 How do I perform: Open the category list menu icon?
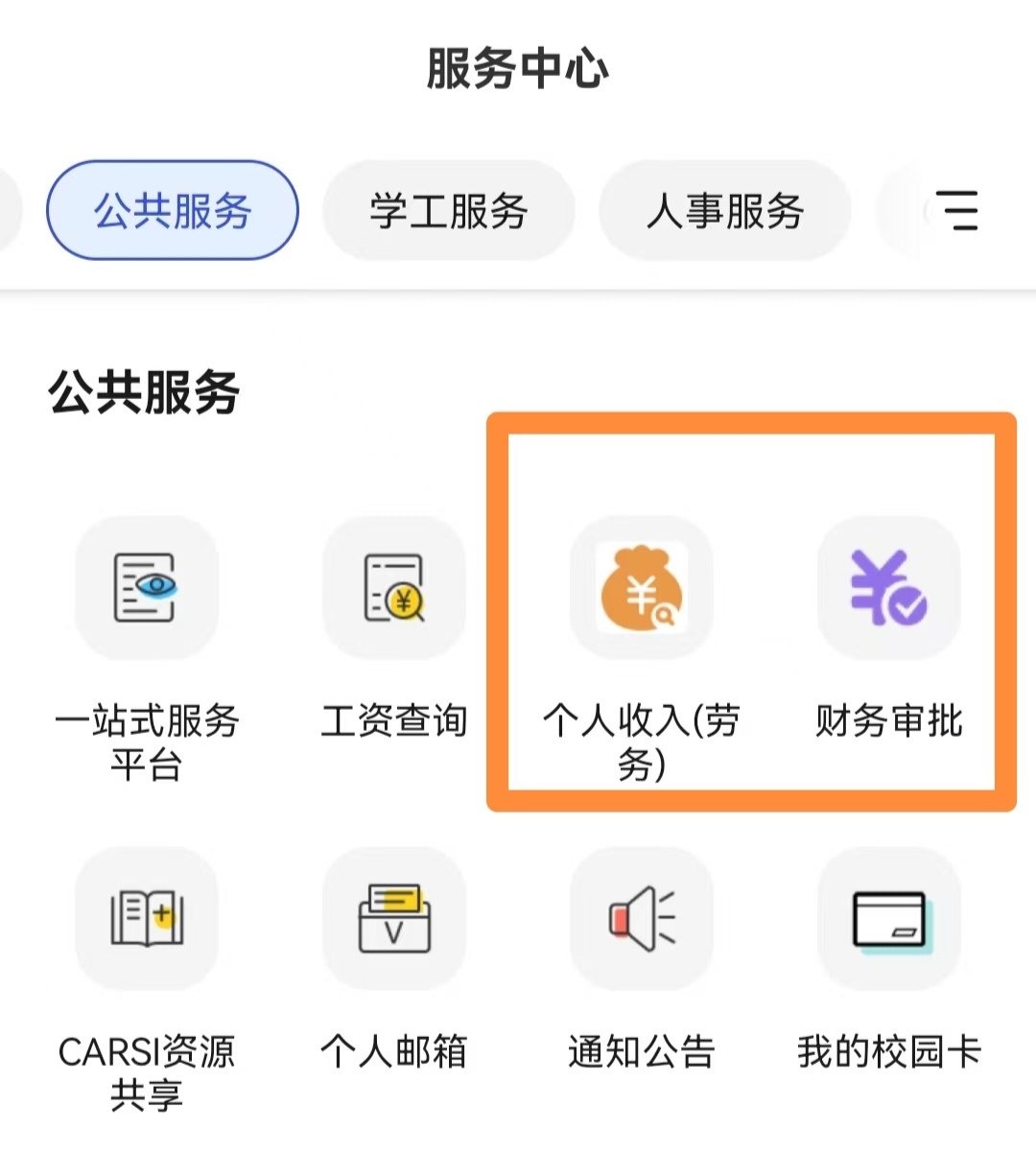pyautogui.click(x=956, y=210)
